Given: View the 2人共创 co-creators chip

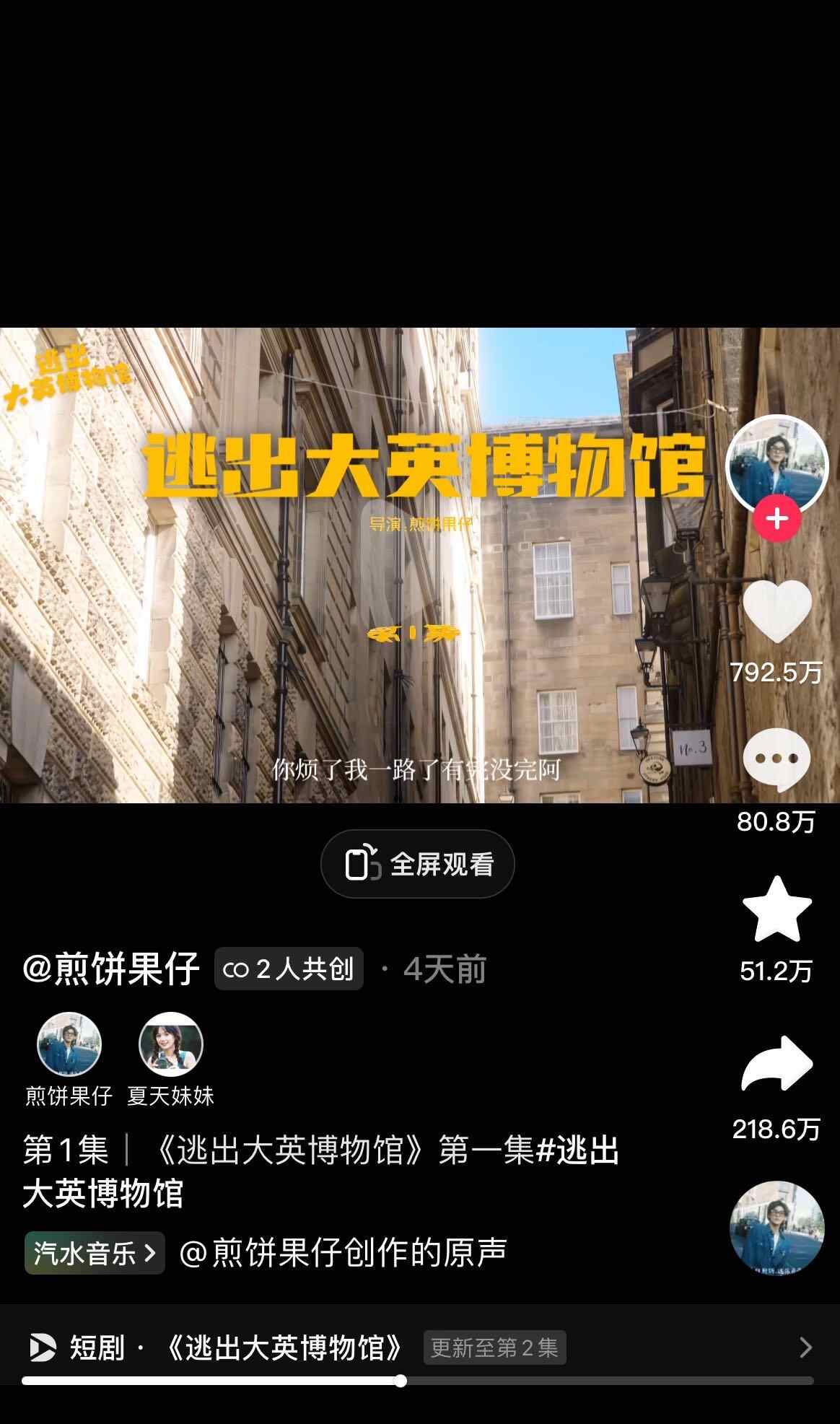Looking at the screenshot, I should pos(289,969).
